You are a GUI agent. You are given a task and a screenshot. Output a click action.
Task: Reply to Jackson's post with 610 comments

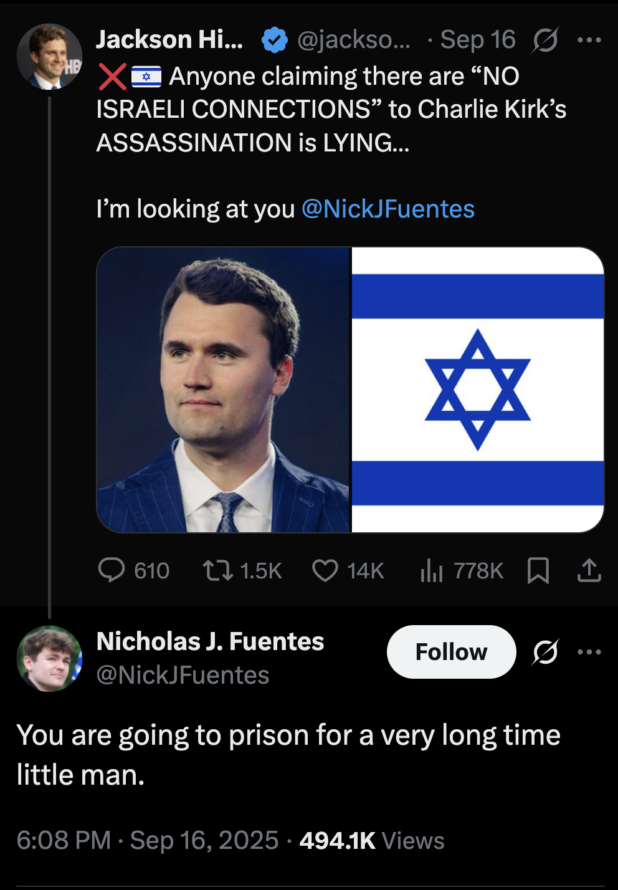pyautogui.click(x=134, y=570)
